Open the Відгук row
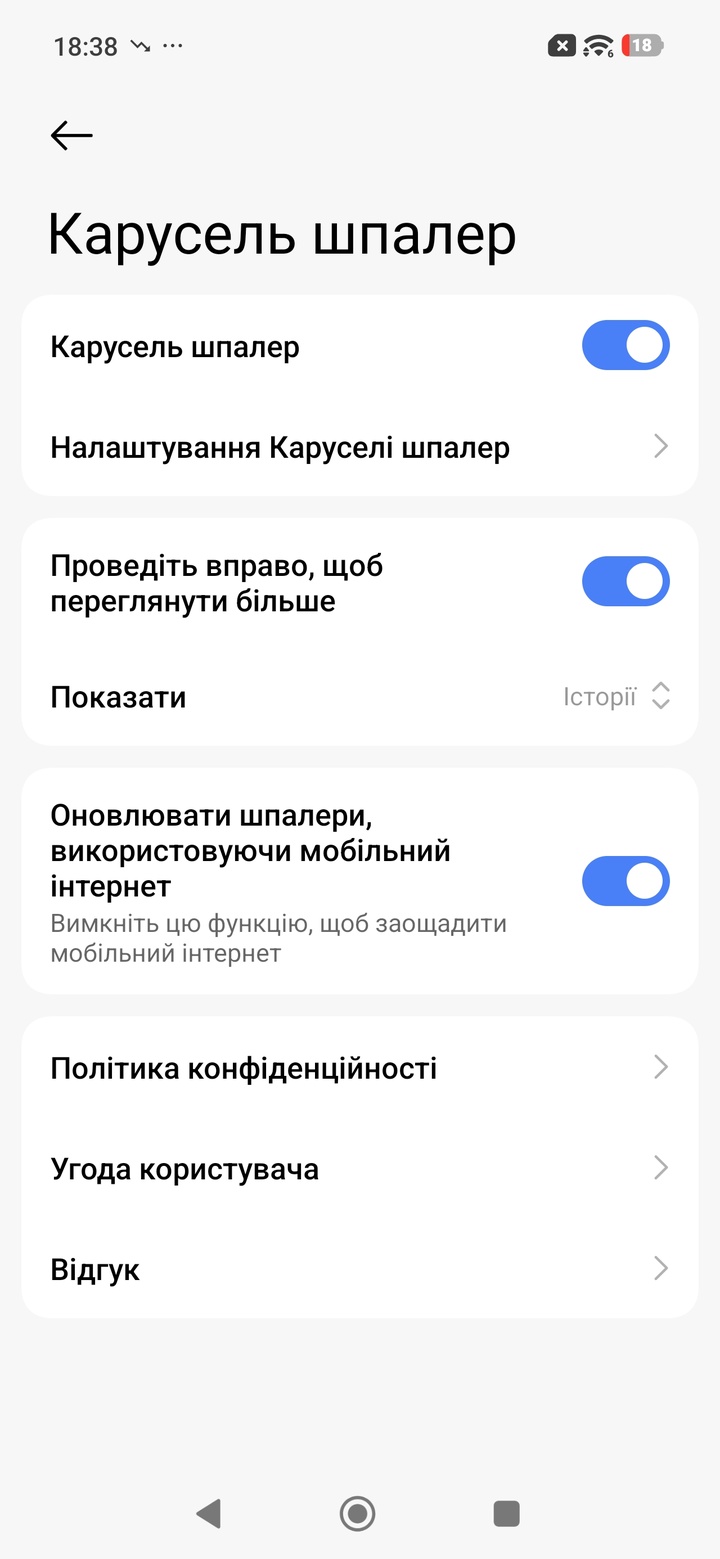The image size is (720, 1559). [360, 1270]
